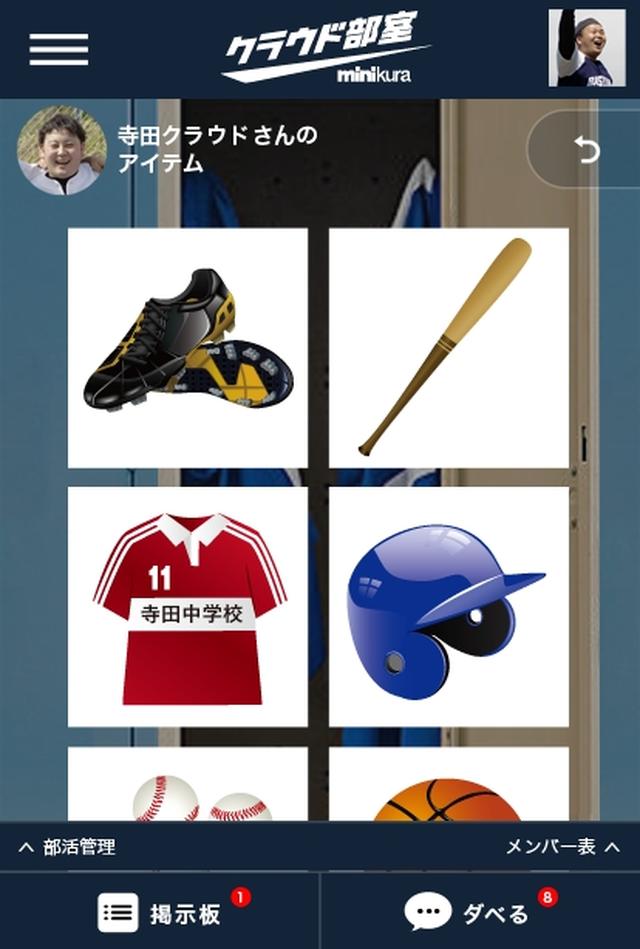640x949 pixels.
Task: Open the basketball item tile
Action: pyautogui.click(x=449, y=788)
